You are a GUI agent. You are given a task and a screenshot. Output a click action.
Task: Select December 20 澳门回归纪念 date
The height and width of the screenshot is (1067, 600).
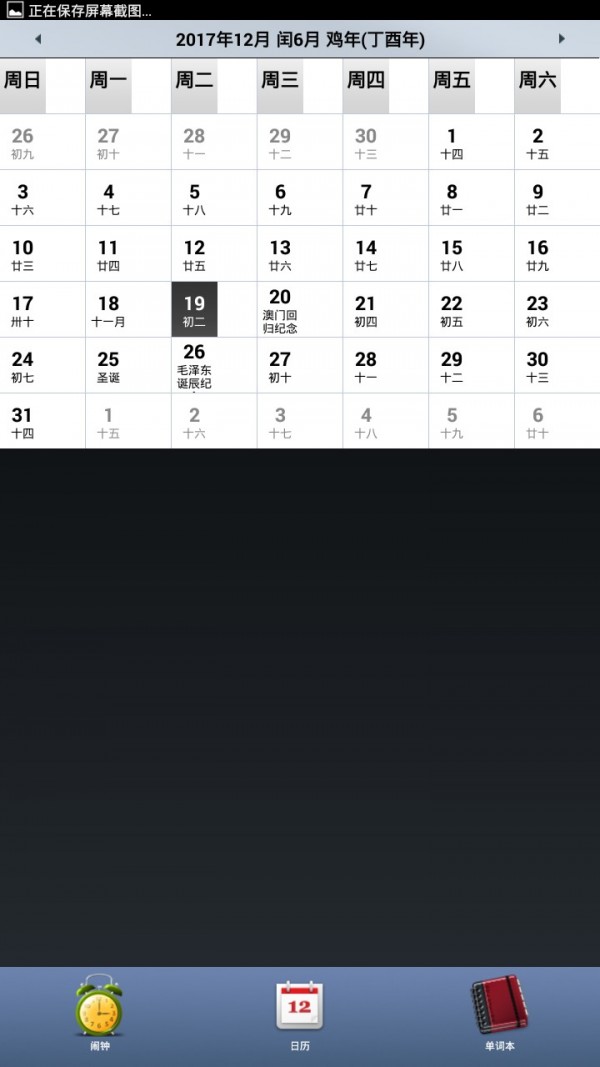[x=280, y=310]
